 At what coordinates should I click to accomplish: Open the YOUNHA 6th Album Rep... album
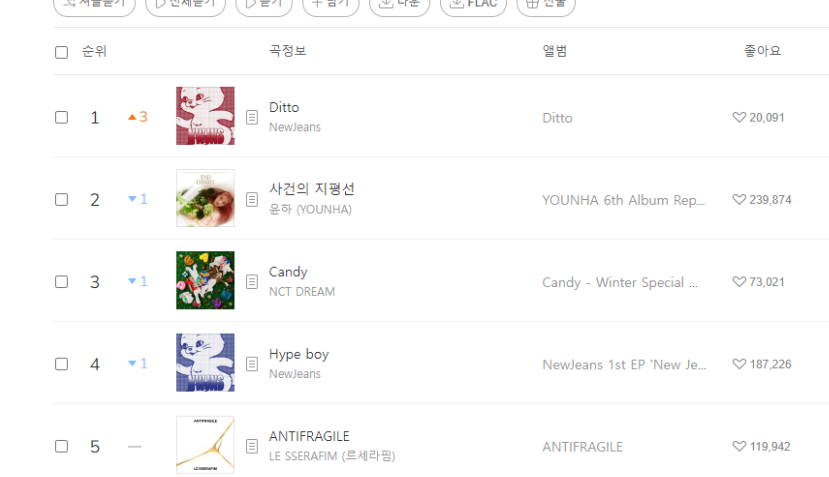624,200
